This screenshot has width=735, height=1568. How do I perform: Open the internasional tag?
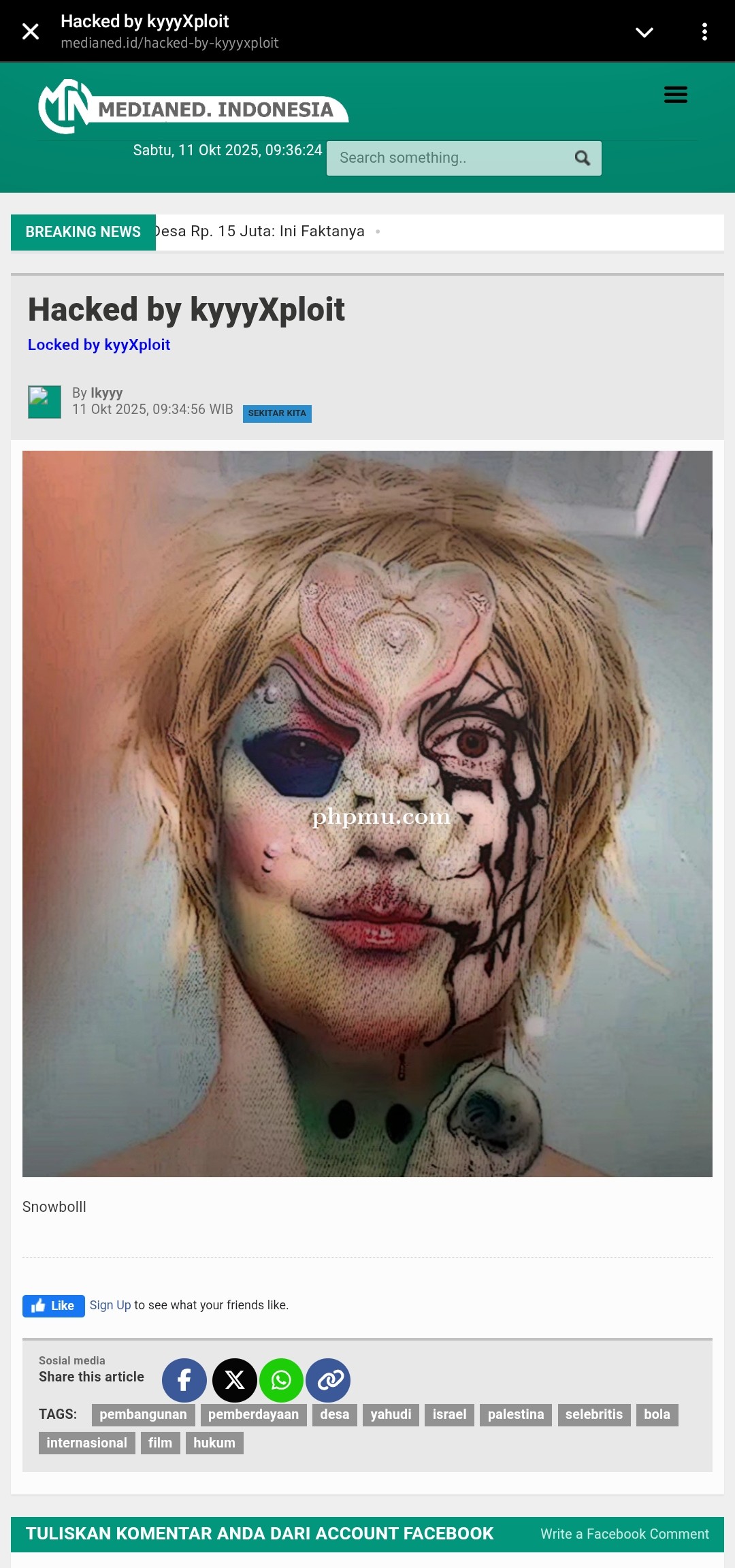point(86,1443)
